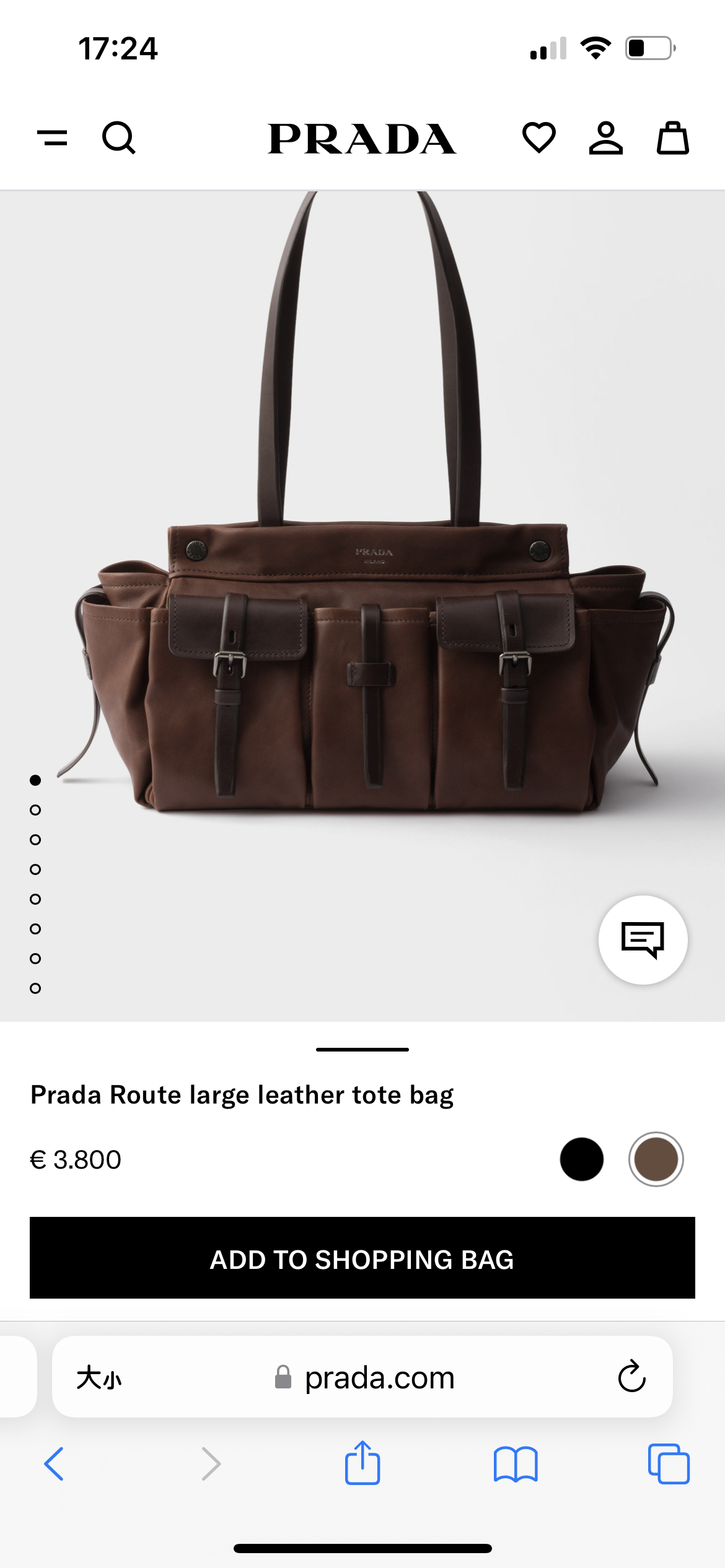The image size is (725, 1568).
Task: Show all open Safari tabs
Action: tap(669, 1464)
